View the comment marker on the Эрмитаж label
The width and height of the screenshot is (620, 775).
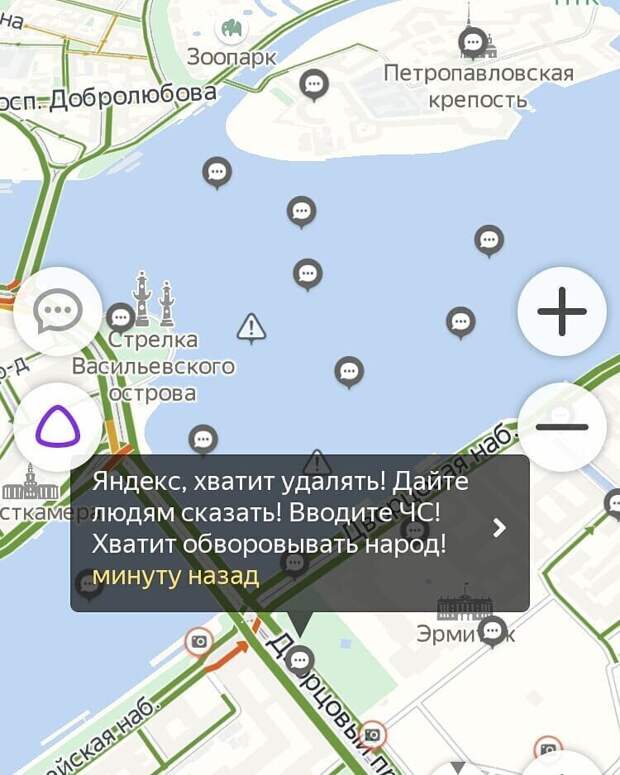point(492,629)
